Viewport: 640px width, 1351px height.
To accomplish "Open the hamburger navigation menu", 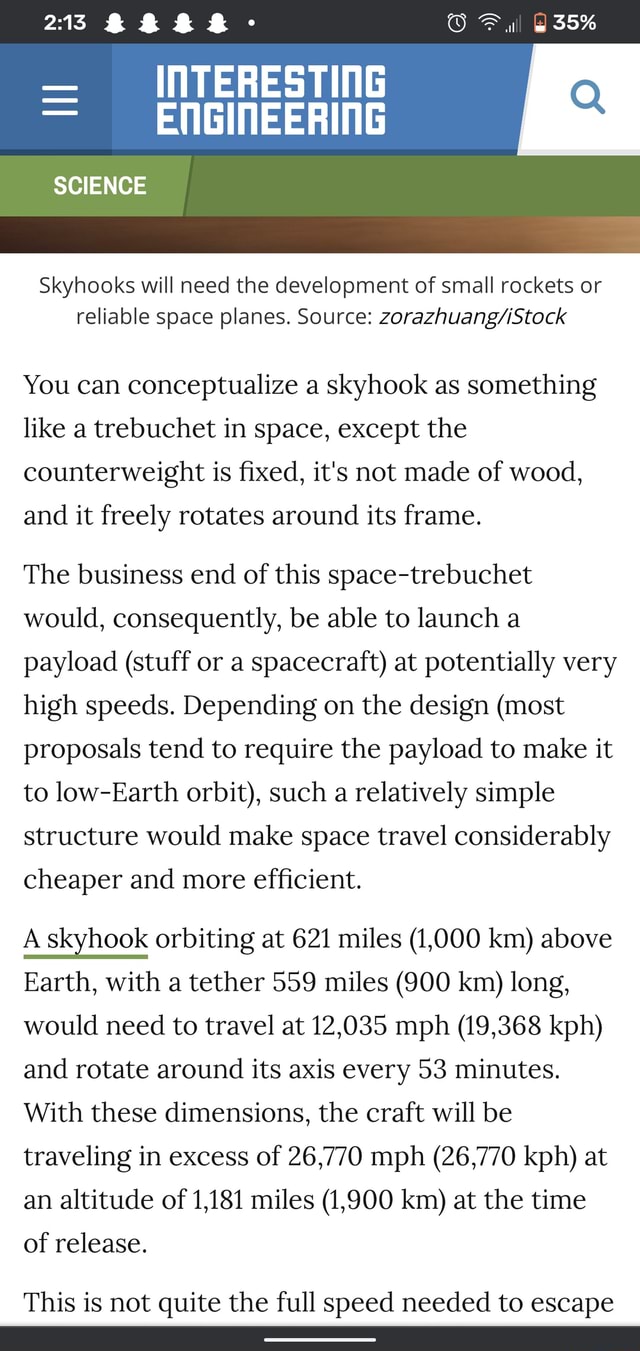I will [x=59, y=99].
